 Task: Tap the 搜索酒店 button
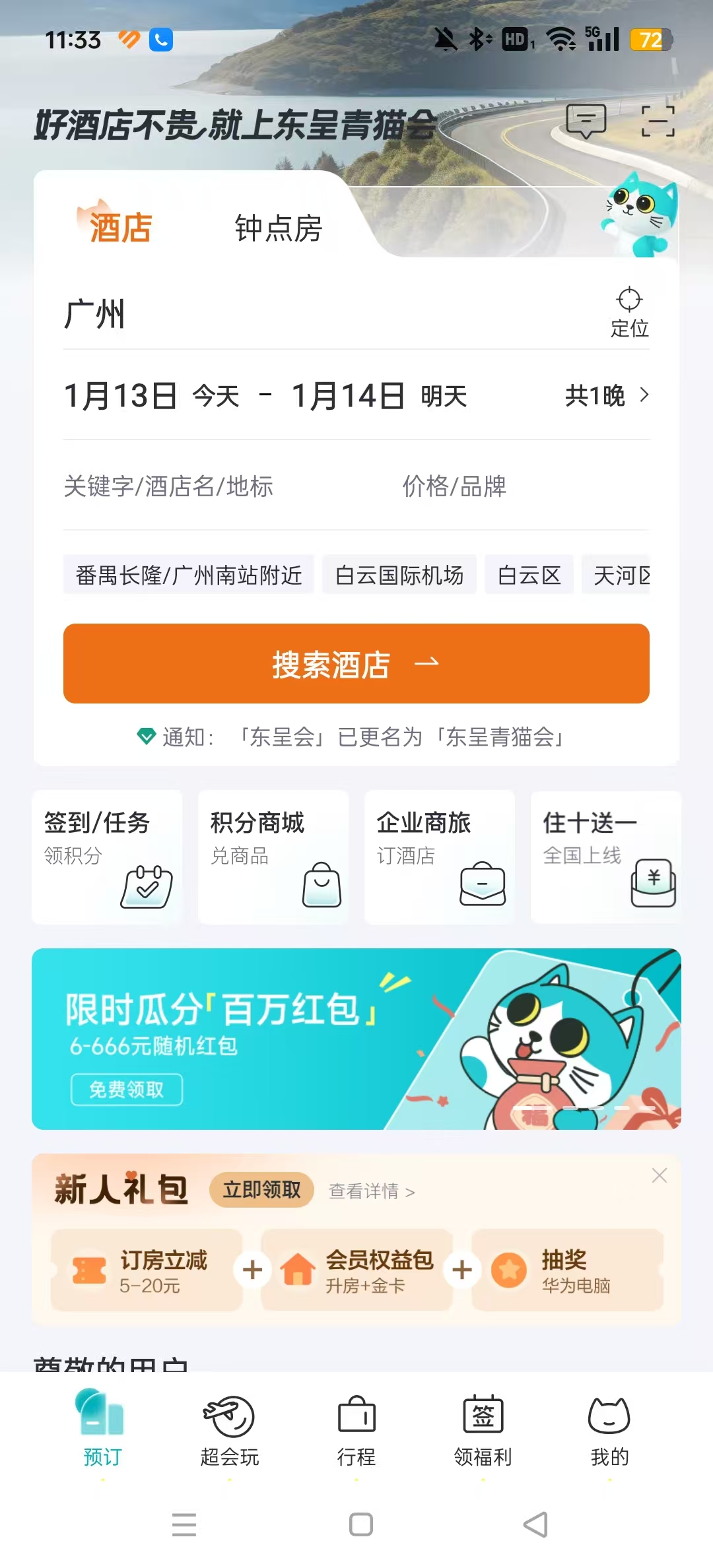click(356, 663)
